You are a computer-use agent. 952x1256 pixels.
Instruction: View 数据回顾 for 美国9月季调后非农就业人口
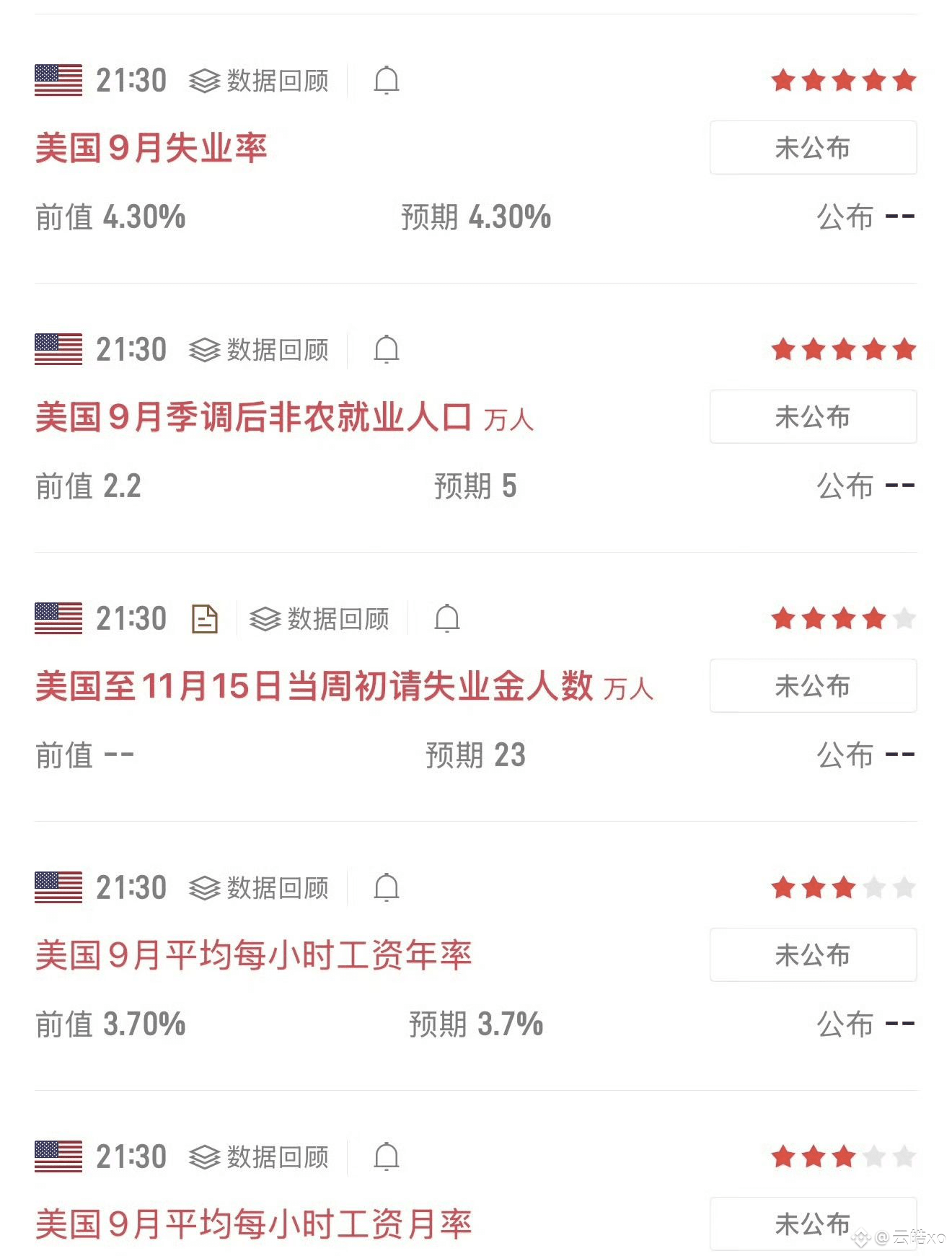click(259, 349)
